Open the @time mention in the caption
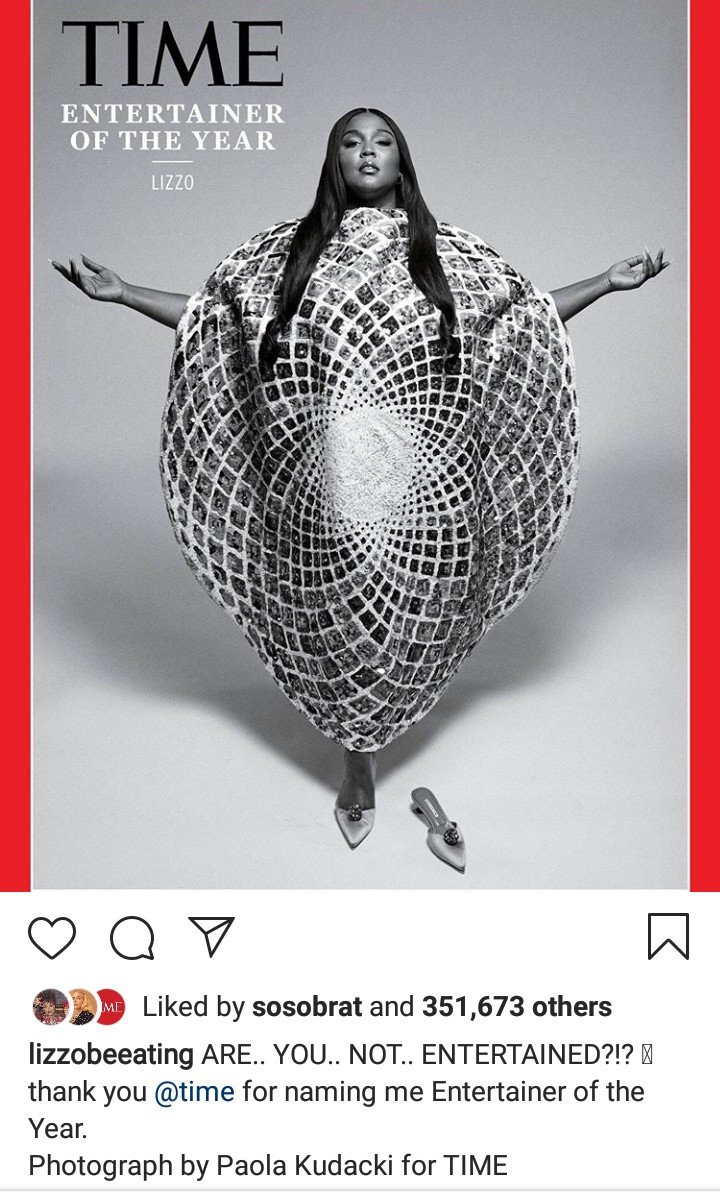Viewport: 720px width, 1192px height. [195, 1092]
